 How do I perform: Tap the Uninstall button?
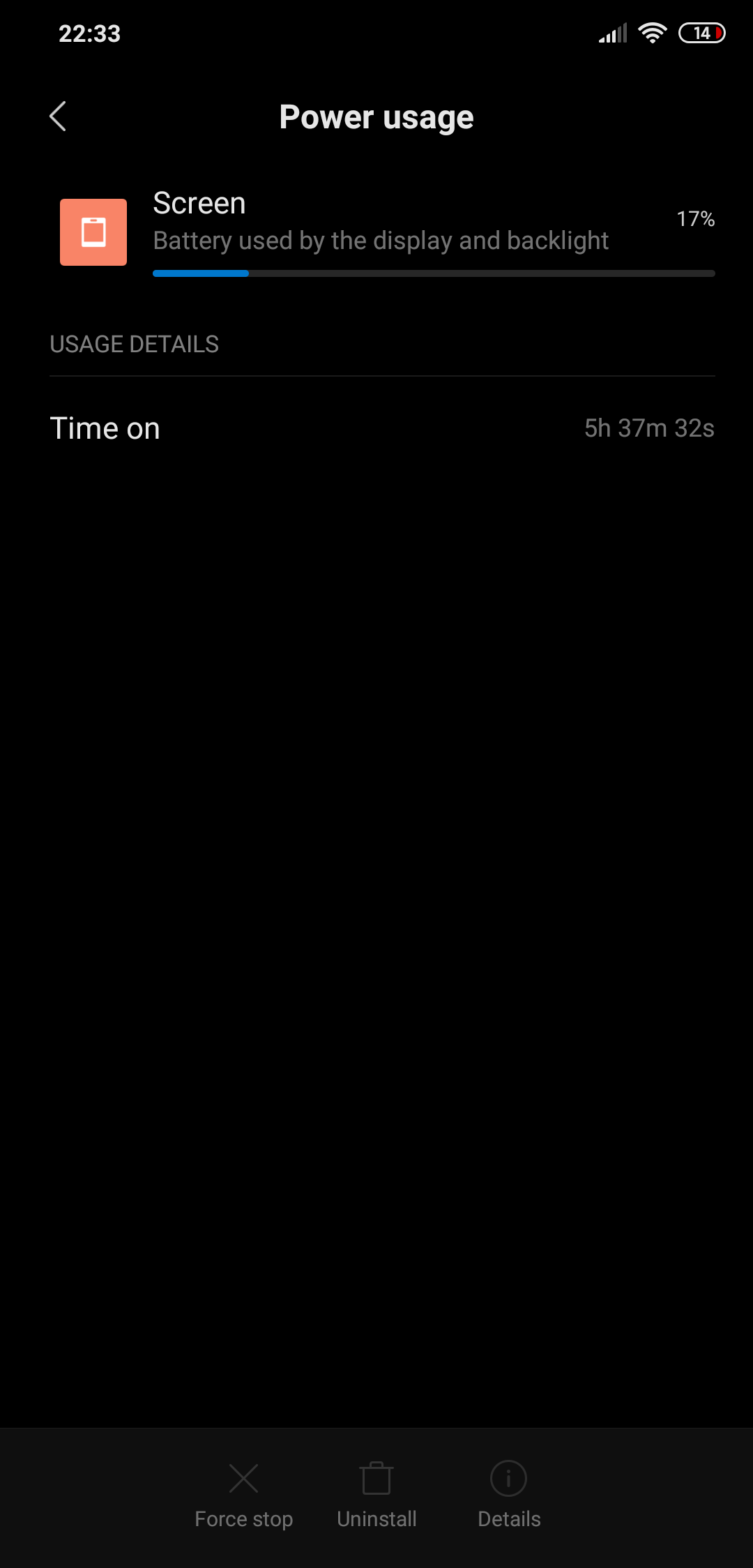click(376, 1494)
